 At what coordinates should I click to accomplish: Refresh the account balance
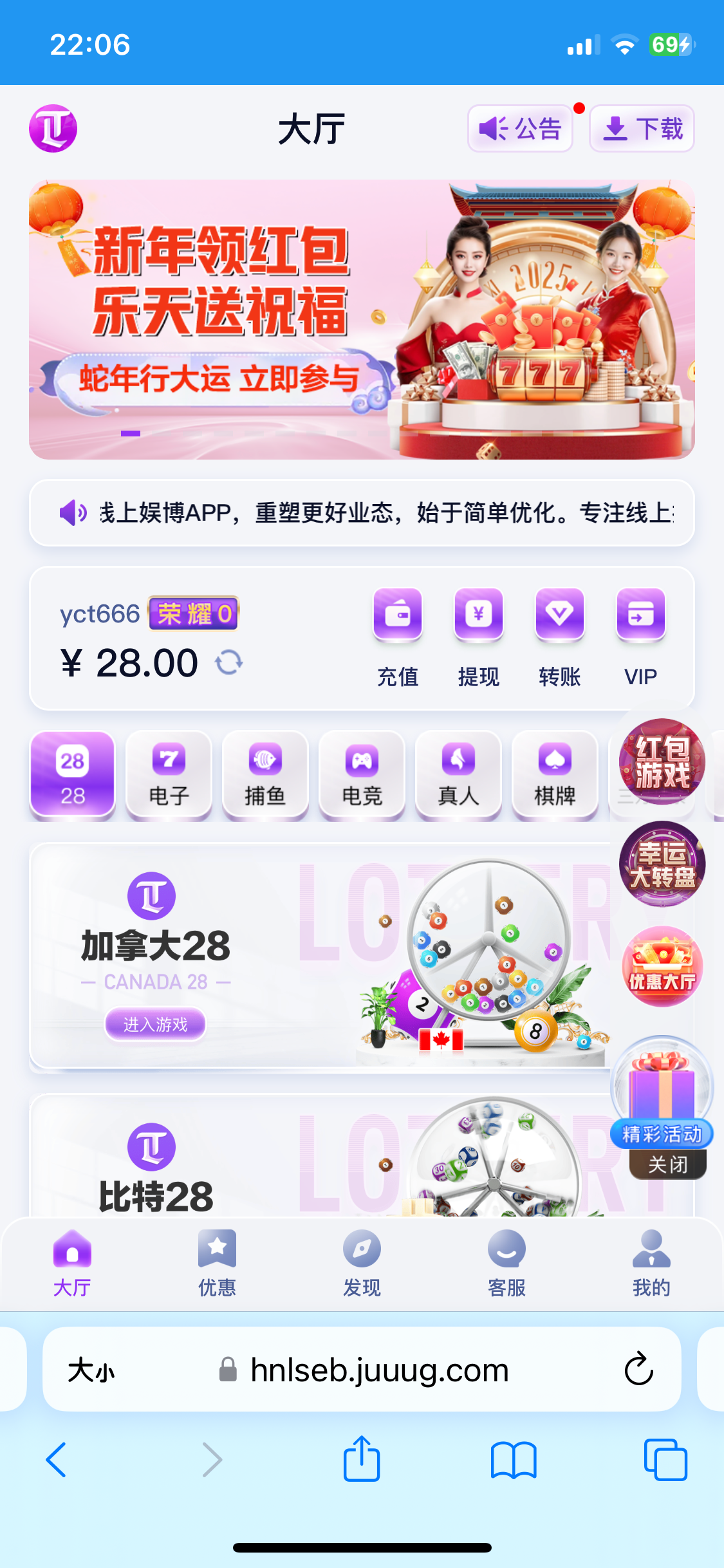[228, 662]
